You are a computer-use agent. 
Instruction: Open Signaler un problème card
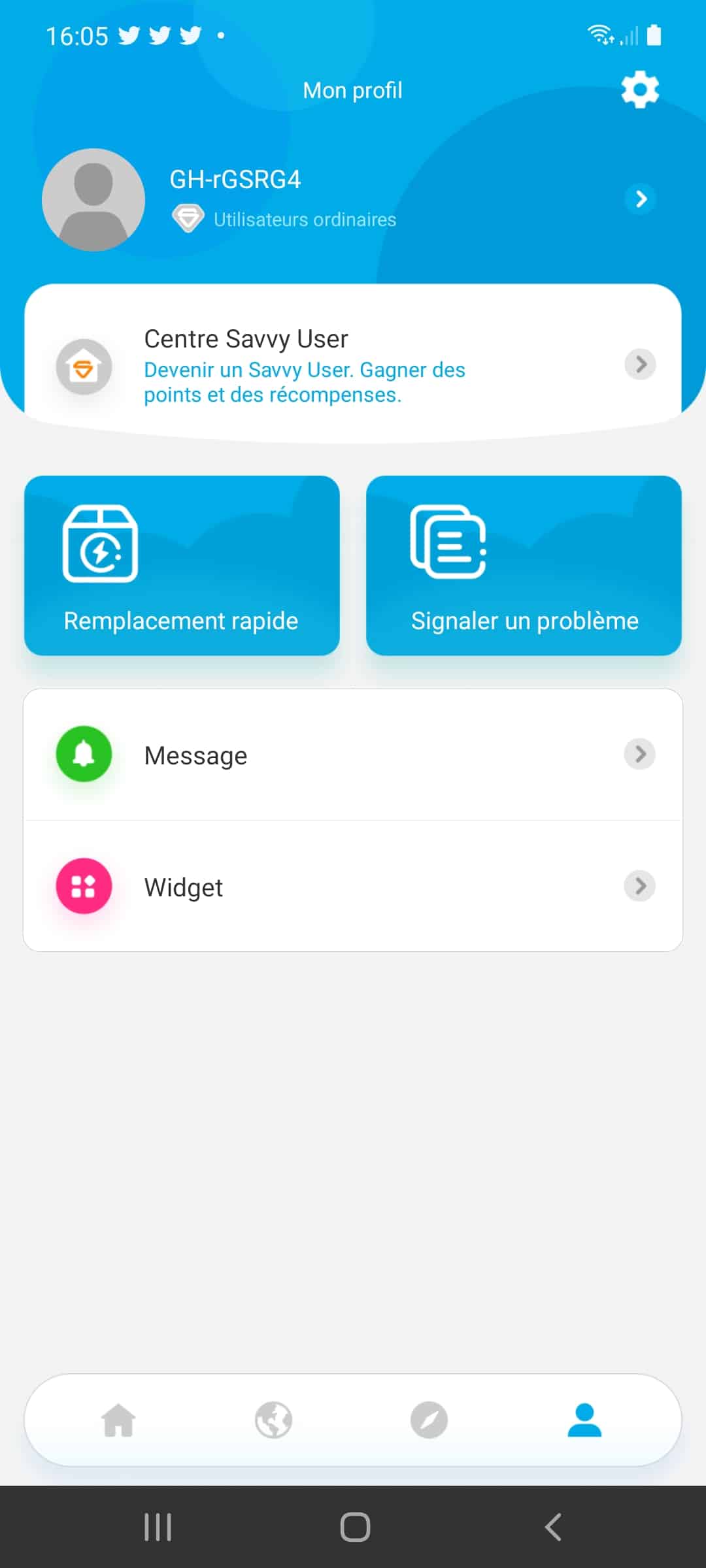pos(524,565)
